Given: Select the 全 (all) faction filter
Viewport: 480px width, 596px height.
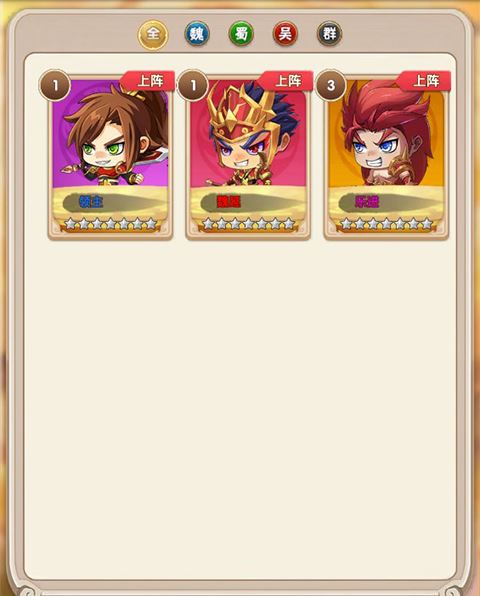Looking at the screenshot, I should point(153,35).
